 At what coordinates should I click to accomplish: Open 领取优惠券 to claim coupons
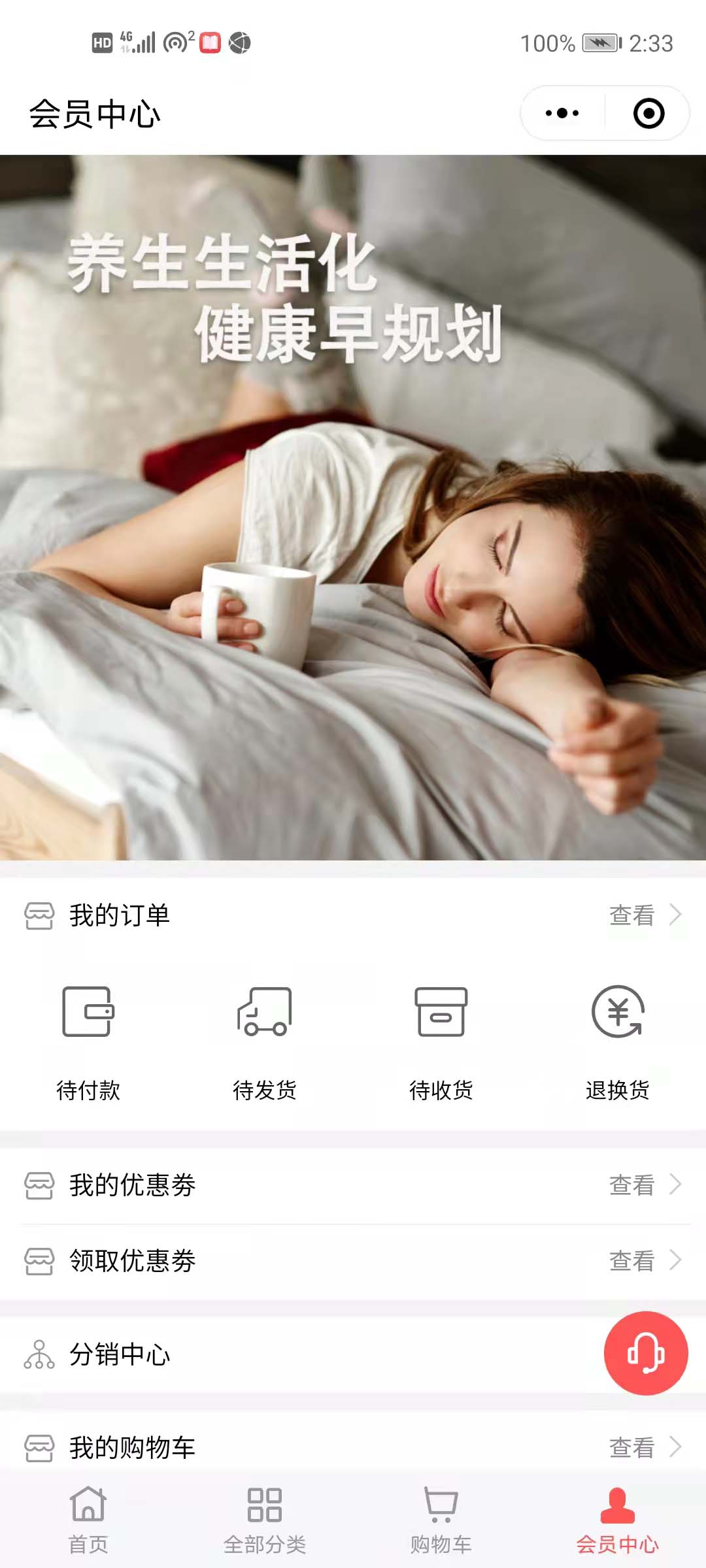353,1260
